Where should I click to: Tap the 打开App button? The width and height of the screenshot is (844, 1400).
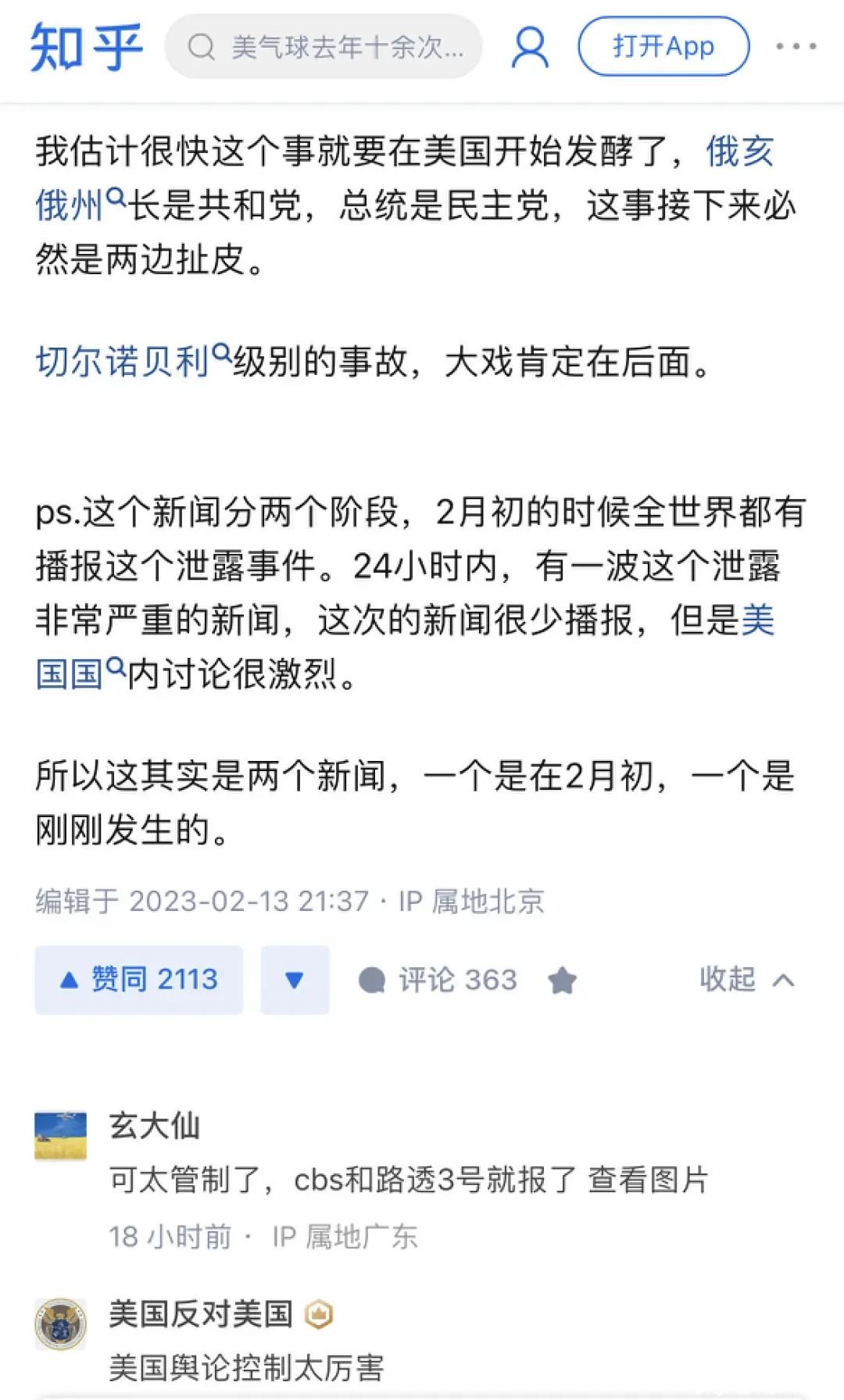point(663,47)
